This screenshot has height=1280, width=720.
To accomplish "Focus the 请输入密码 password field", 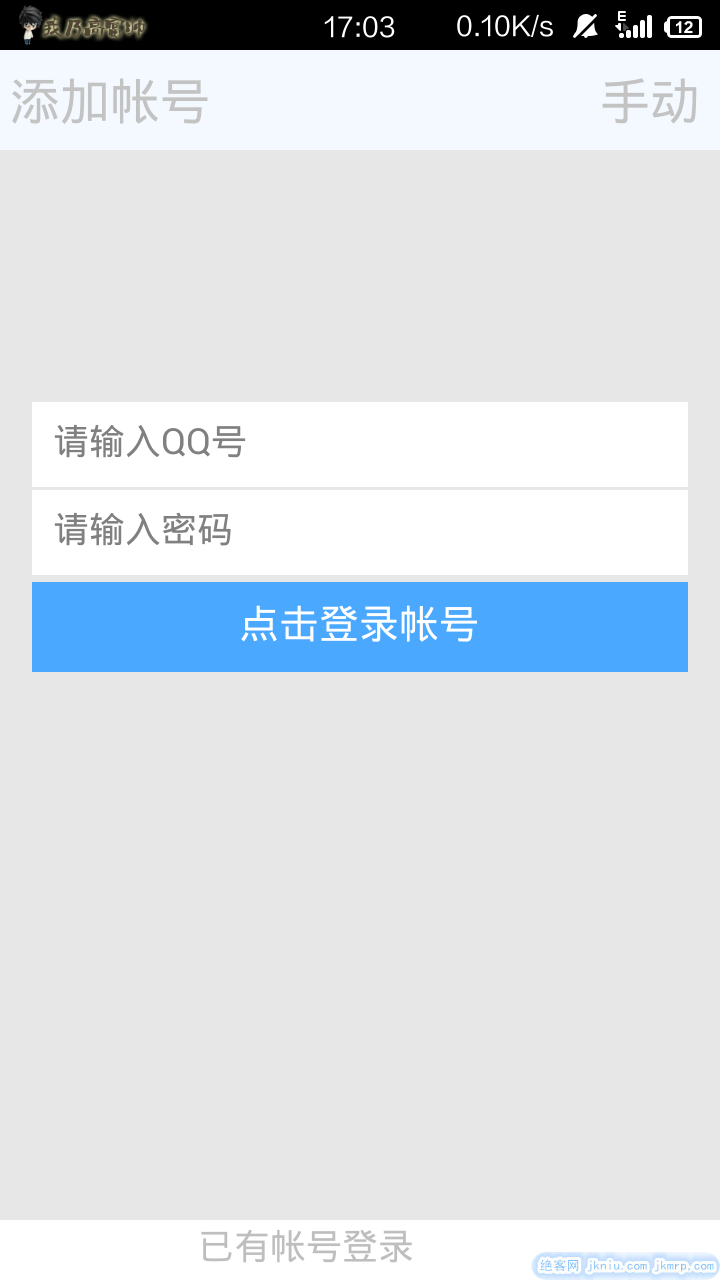I will coord(360,531).
